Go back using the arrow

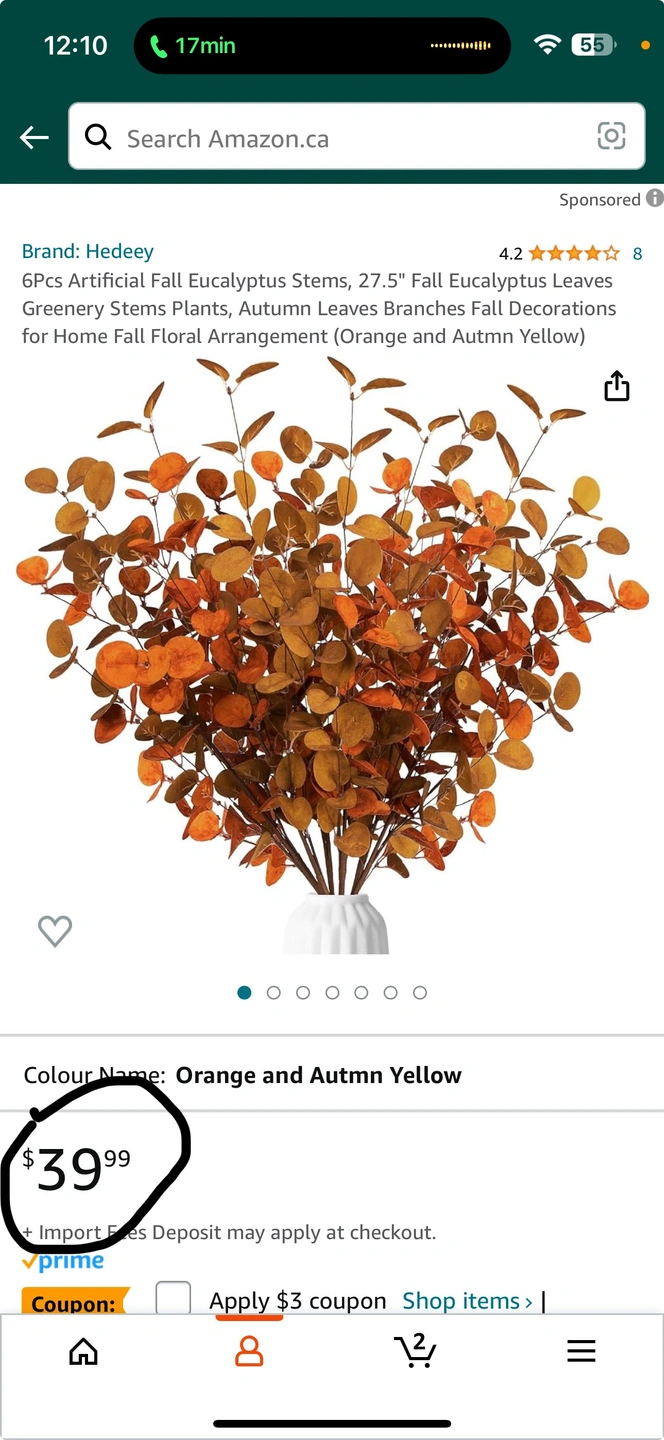click(34, 138)
